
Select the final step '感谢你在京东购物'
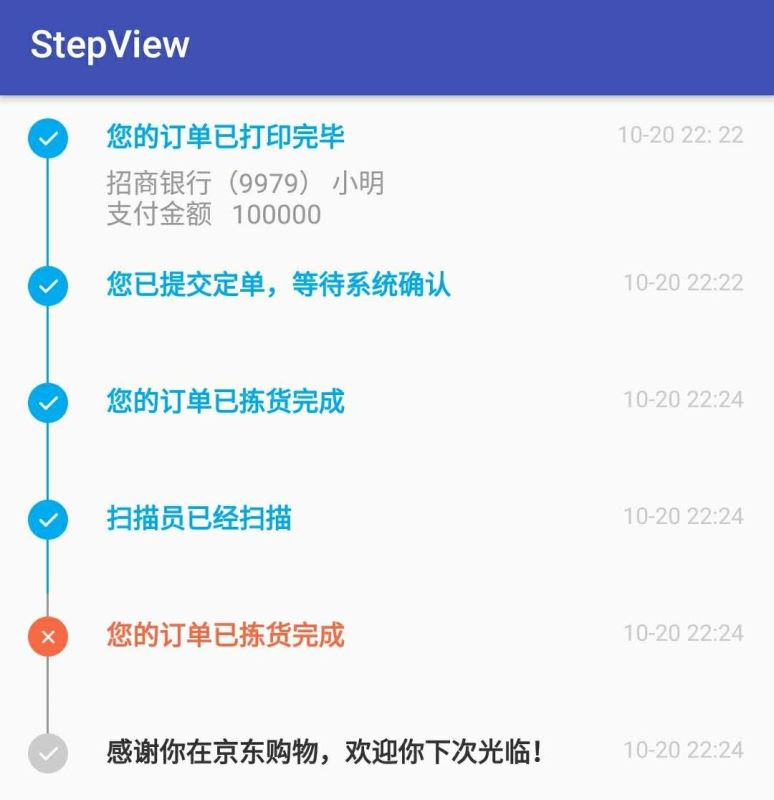pyautogui.click(x=324, y=752)
